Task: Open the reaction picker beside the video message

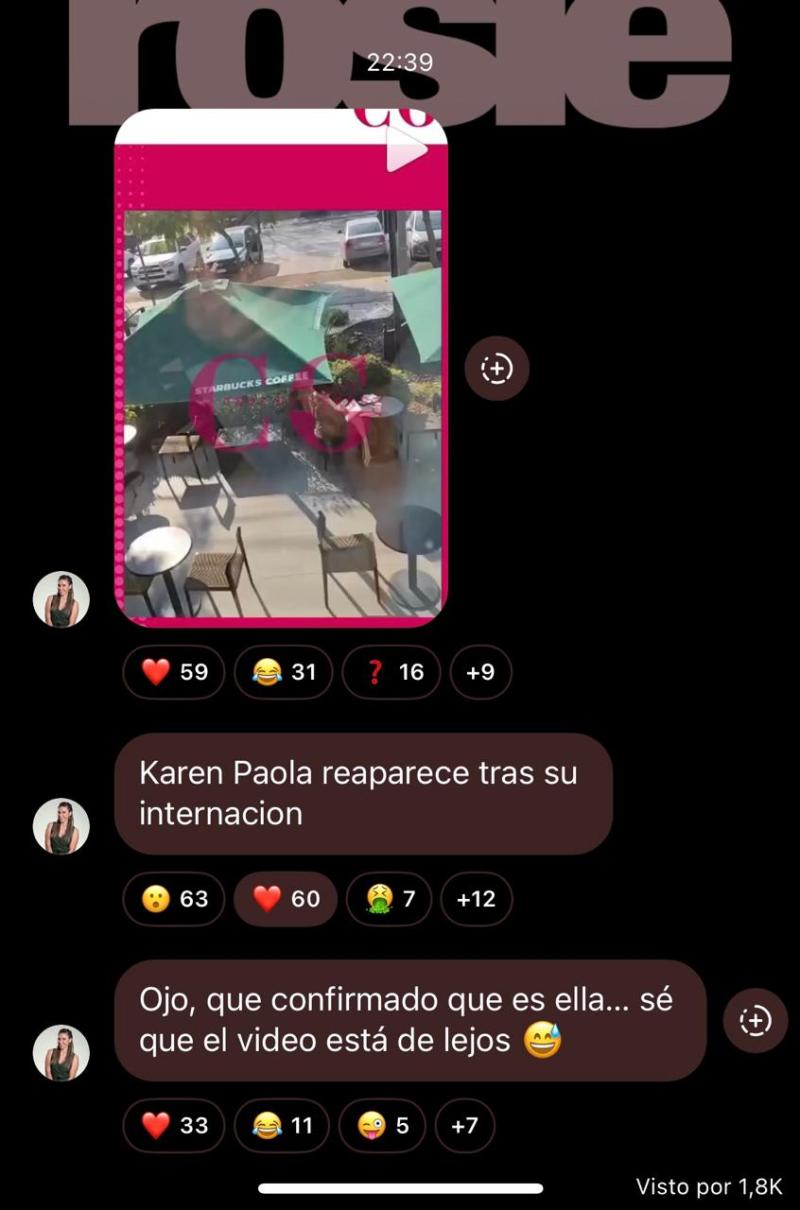Action: pyautogui.click(x=496, y=368)
